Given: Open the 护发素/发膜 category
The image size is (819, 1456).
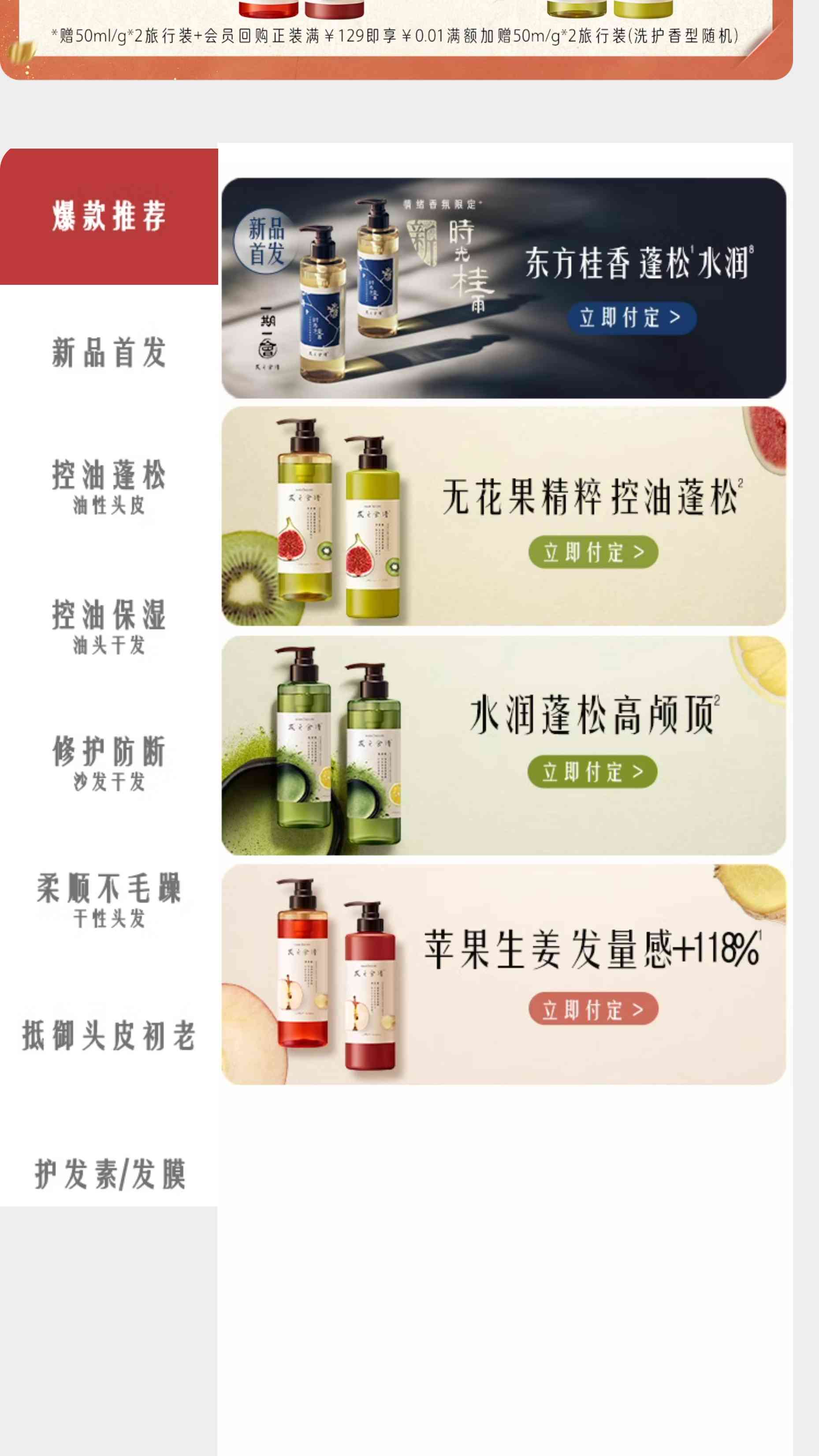Looking at the screenshot, I should [108, 1173].
